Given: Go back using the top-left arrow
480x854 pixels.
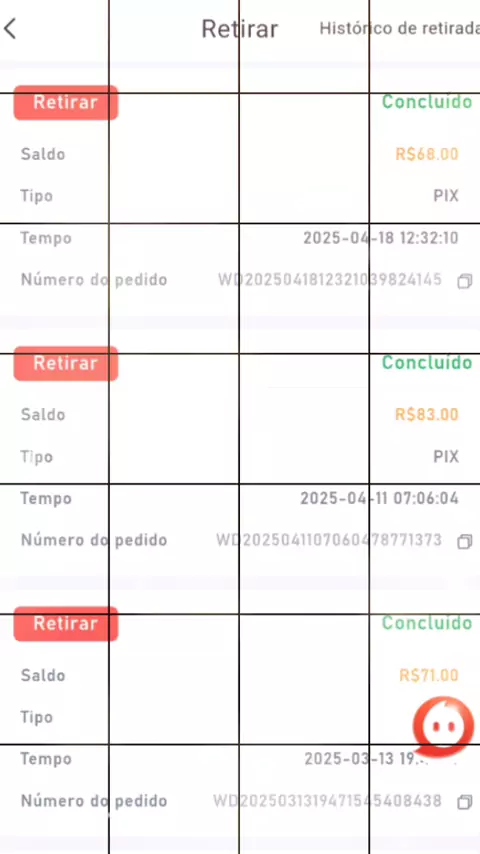Looking at the screenshot, I should click(x=10, y=28).
